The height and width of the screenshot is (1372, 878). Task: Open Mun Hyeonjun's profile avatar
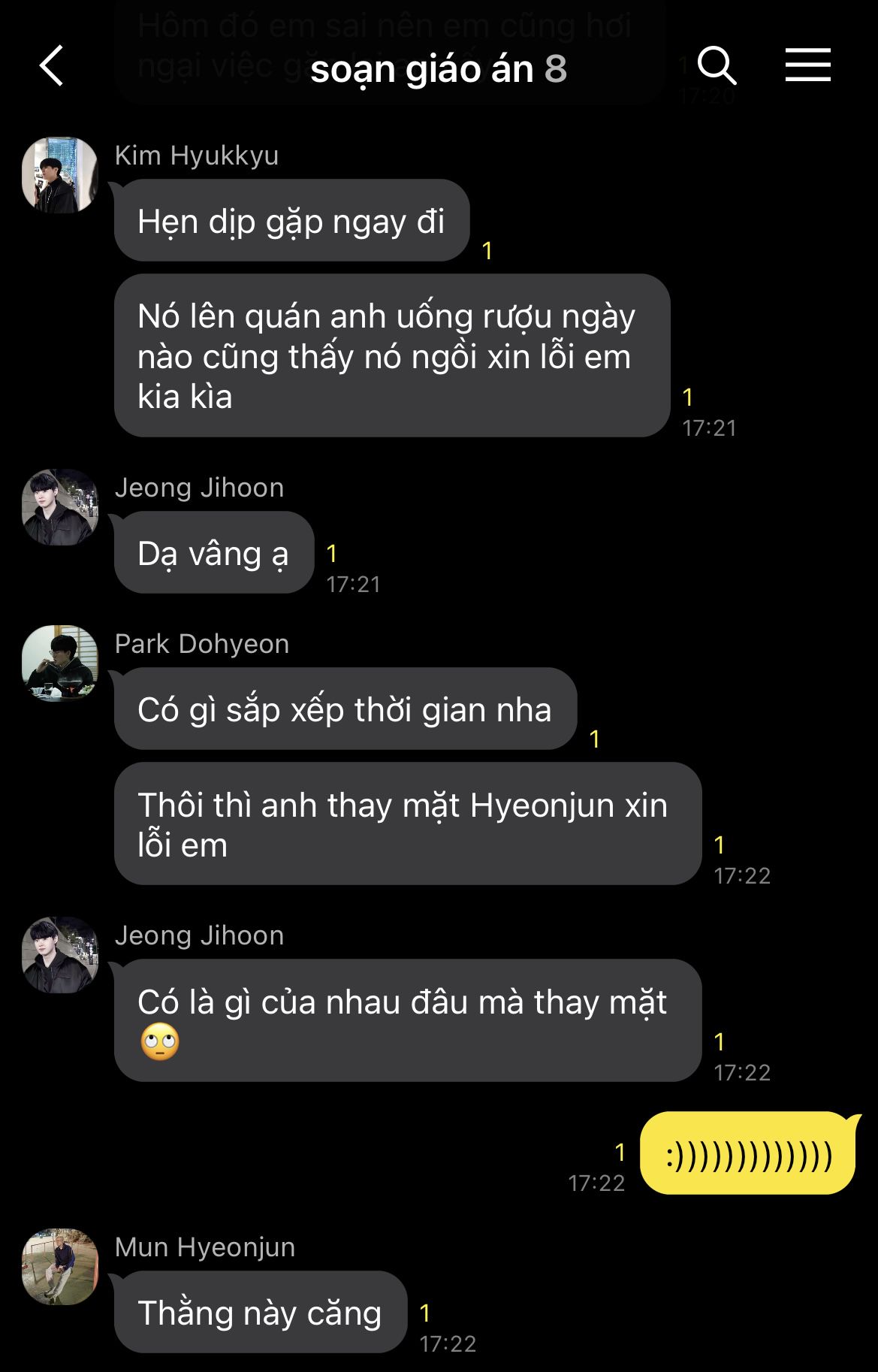(x=60, y=1267)
